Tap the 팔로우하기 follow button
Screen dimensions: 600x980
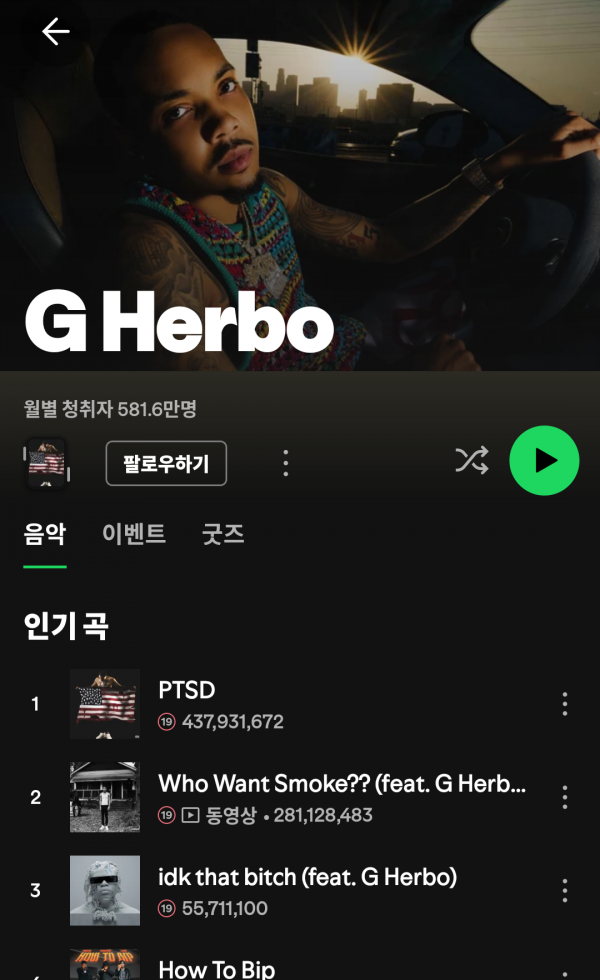166,463
